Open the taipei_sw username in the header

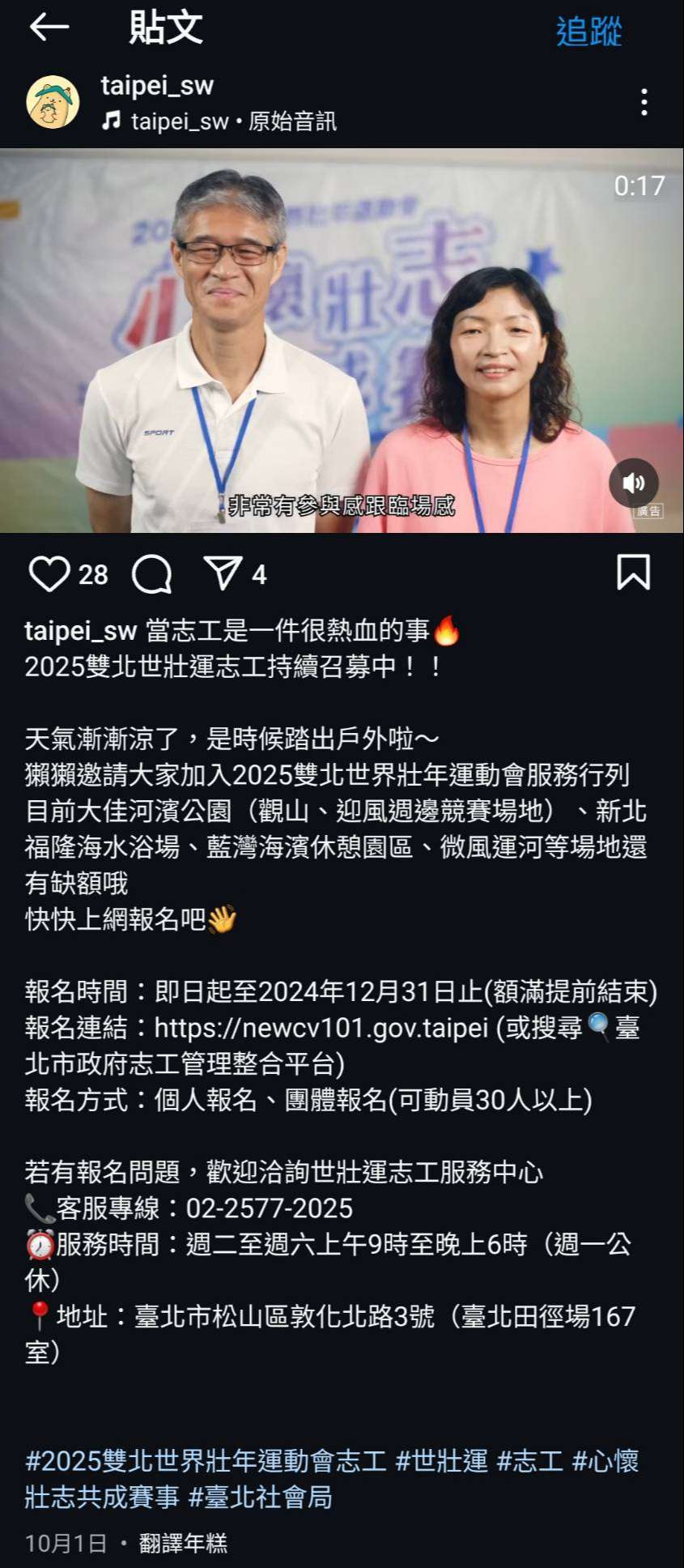(x=157, y=85)
